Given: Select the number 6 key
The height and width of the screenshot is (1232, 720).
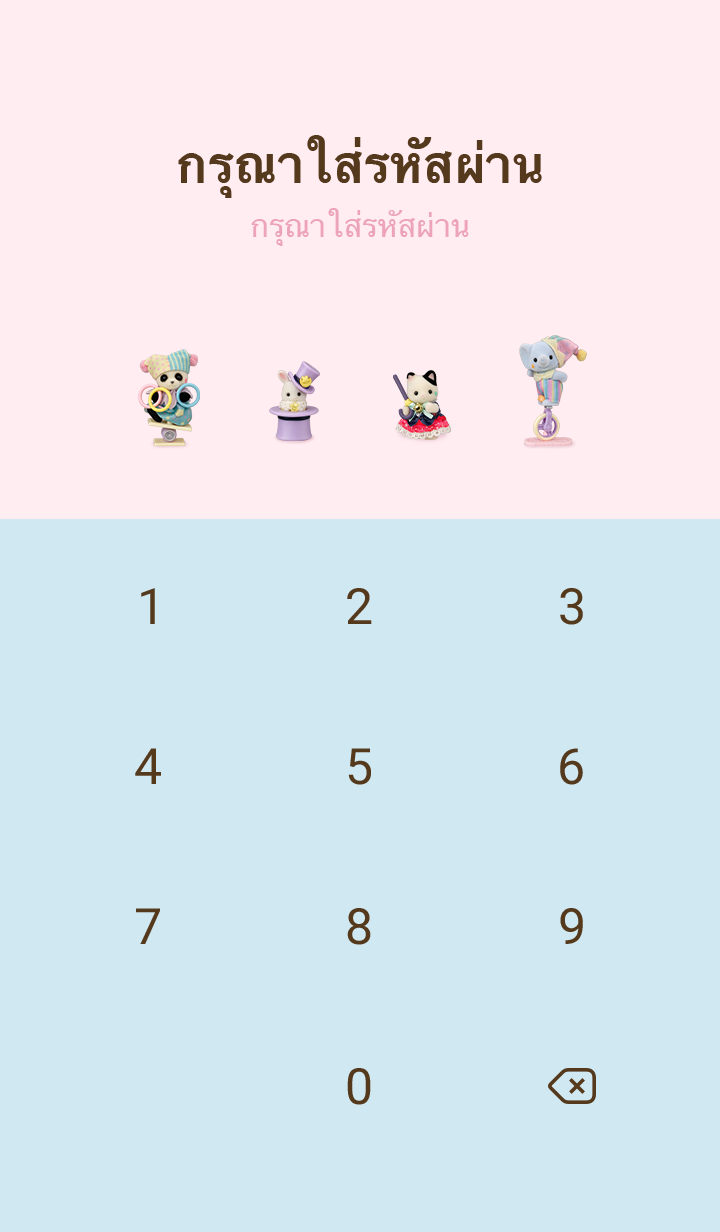Looking at the screenshot, I should click(x=571, y=767).
